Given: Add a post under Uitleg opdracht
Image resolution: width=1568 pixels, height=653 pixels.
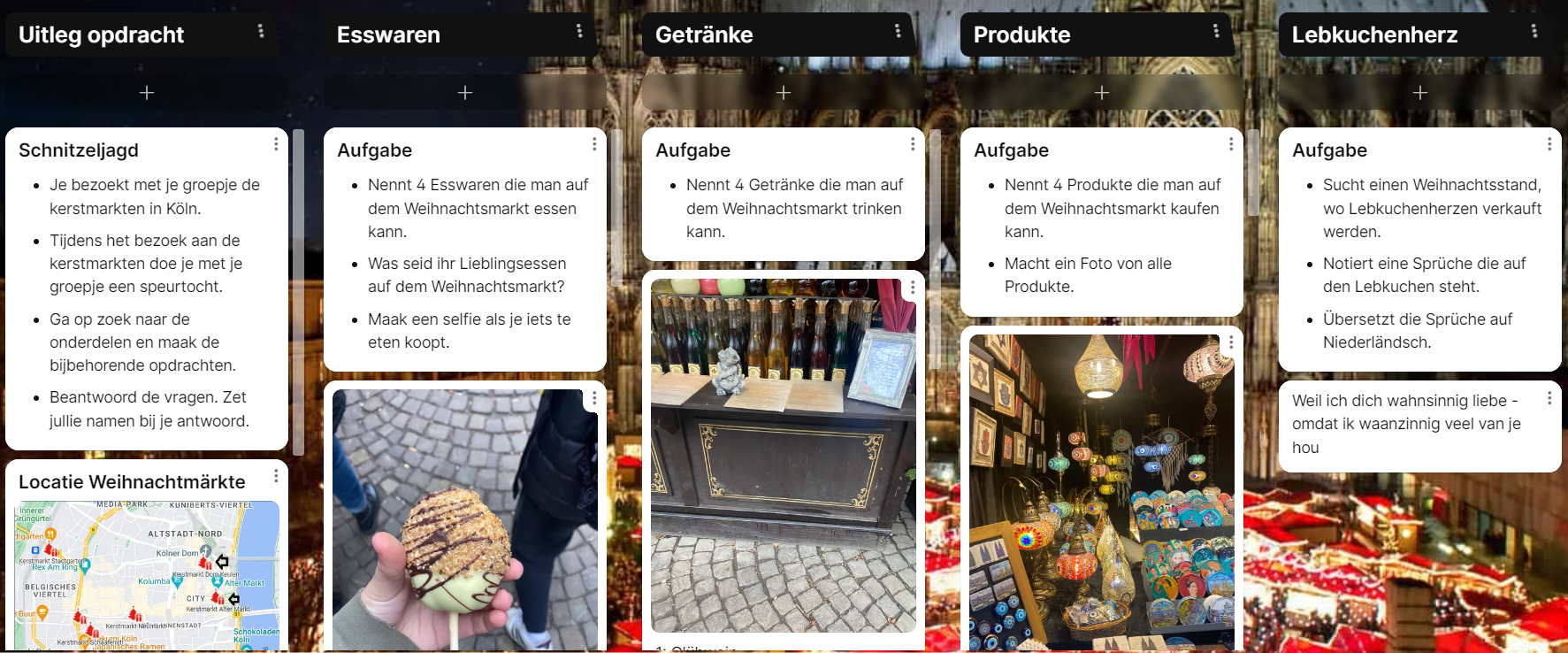Looking at the screenshot, I should 147,93.
